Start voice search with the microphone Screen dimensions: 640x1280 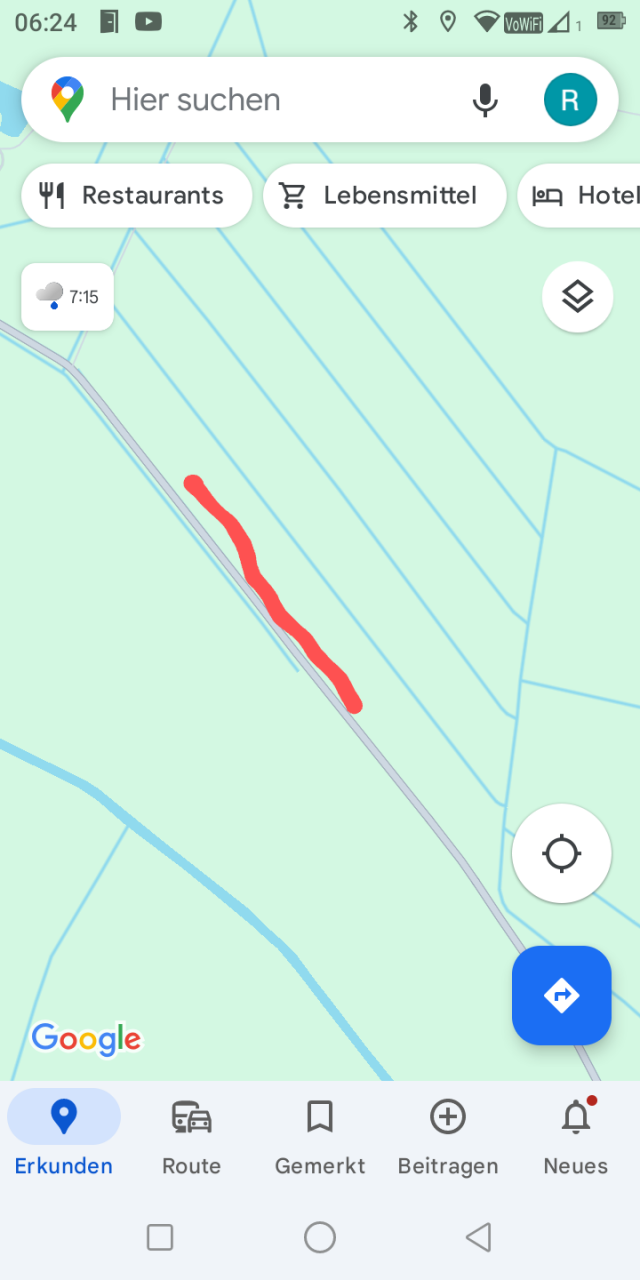click(x=485, y=99)
